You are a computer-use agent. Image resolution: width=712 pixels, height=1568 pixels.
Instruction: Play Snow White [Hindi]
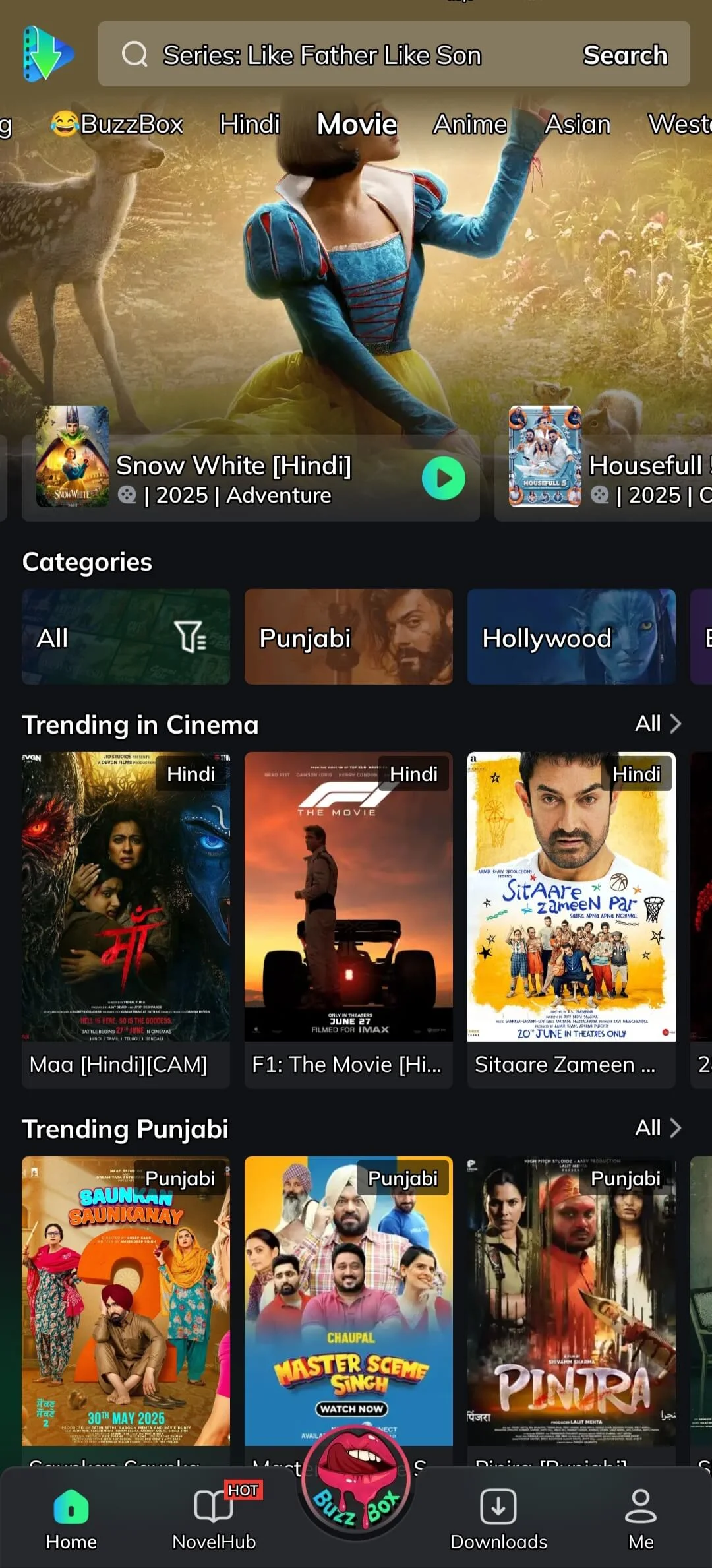point(443,478)
